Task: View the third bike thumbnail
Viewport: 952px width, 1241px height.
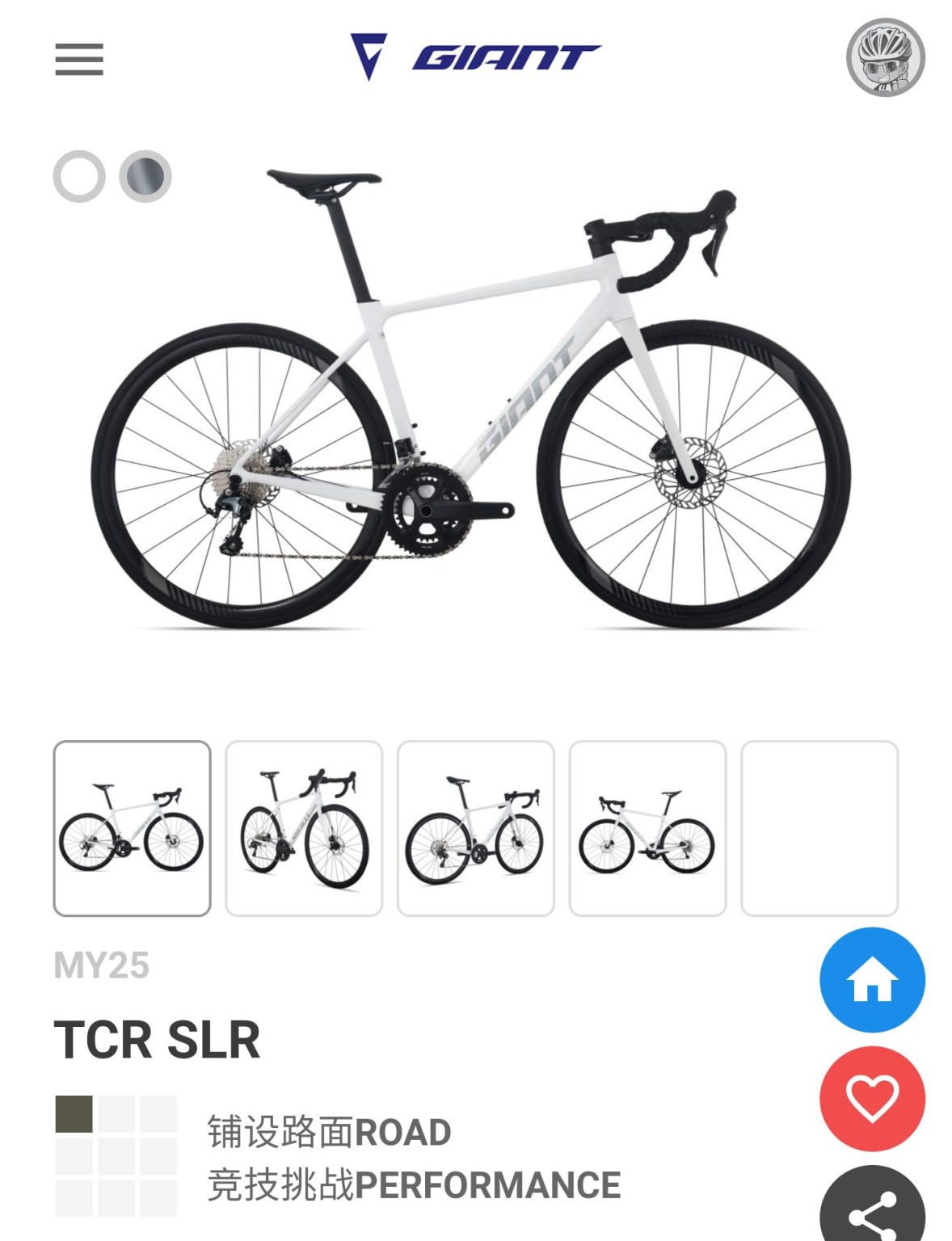Action: (476, 828)
